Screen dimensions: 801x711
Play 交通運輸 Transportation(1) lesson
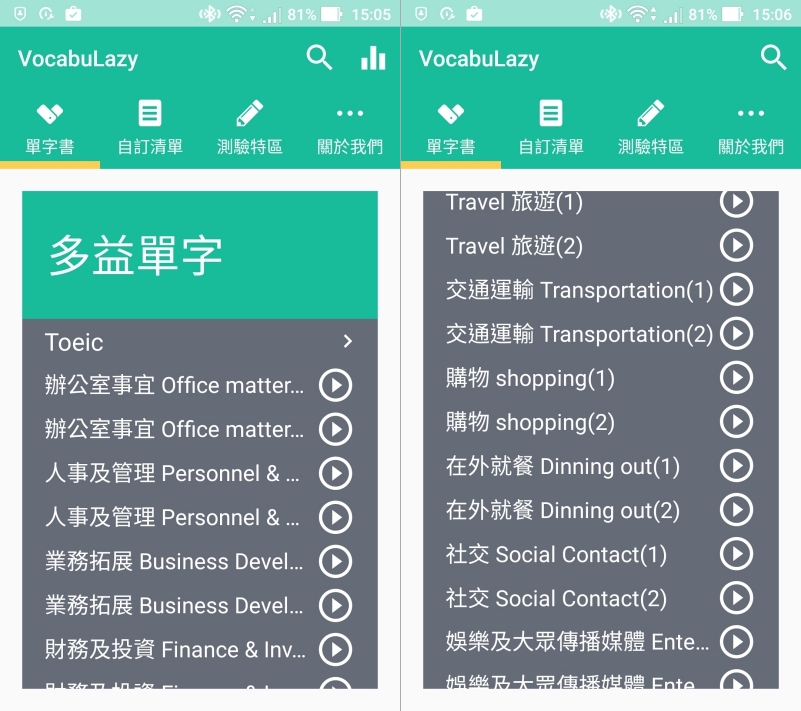736,290
